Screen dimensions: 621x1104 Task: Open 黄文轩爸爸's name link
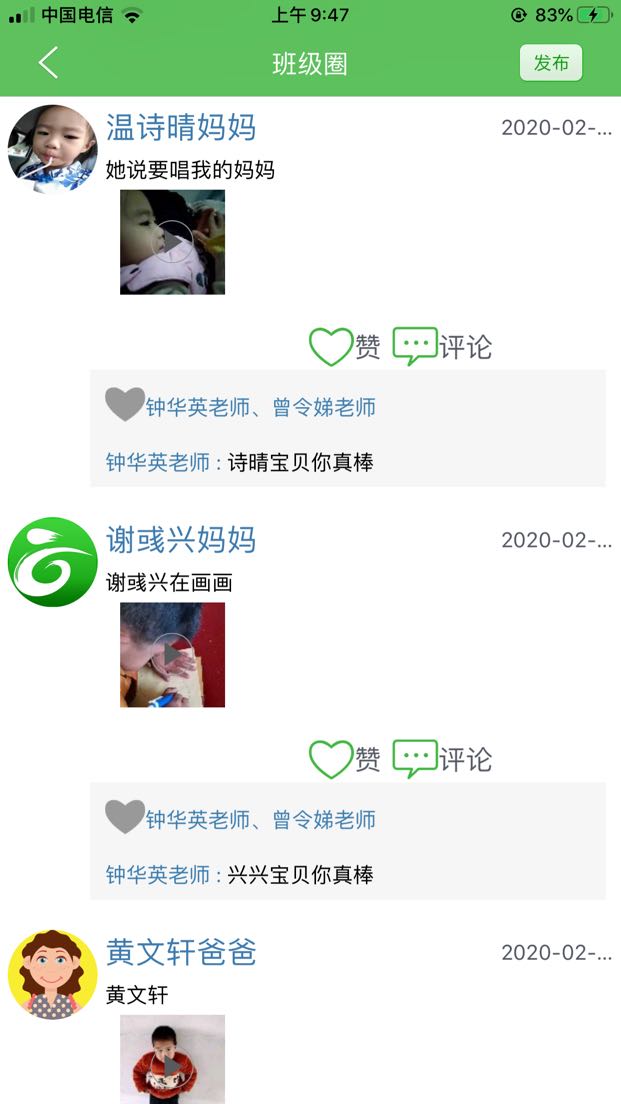tap(181, 952)
